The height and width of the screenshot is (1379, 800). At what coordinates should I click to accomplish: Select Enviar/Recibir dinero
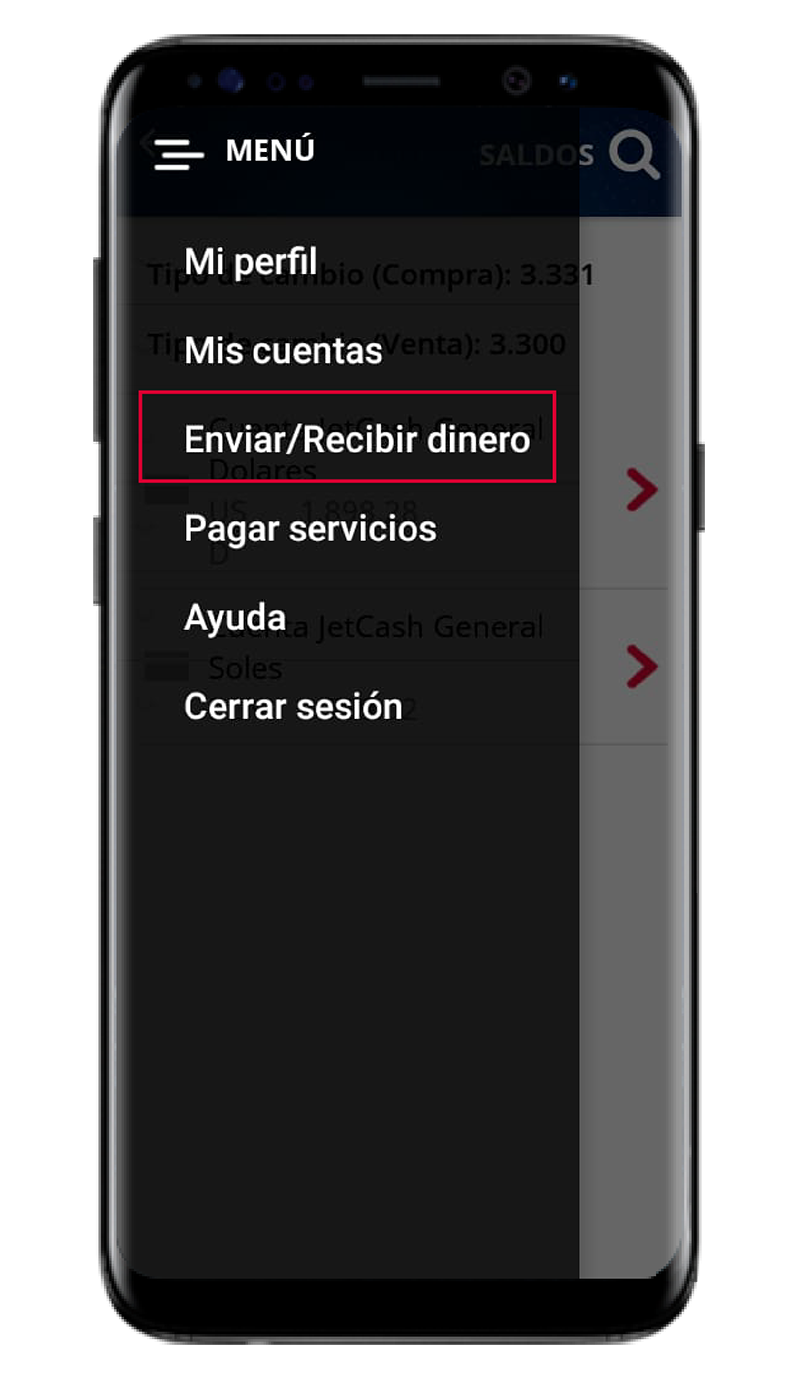point(357,438)
